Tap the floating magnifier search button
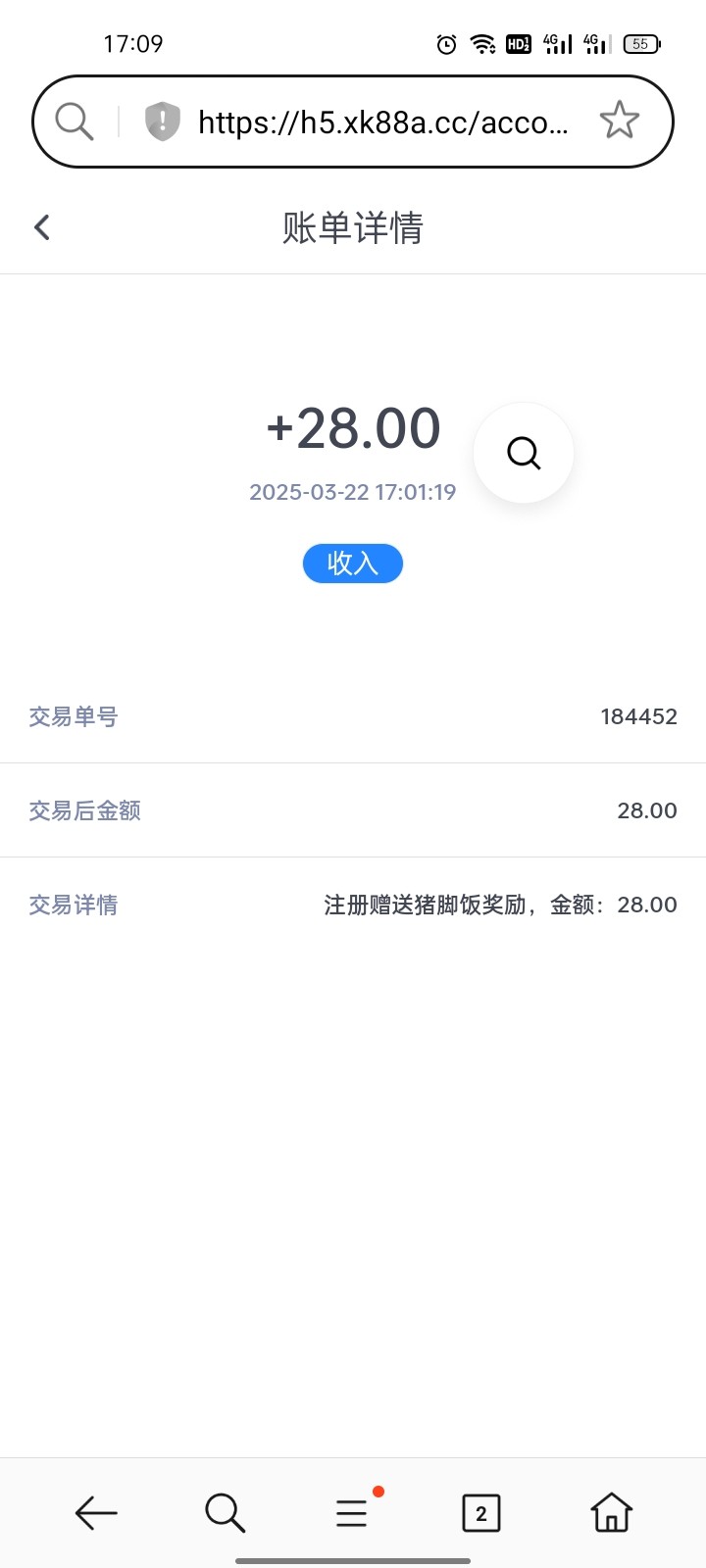 (524, 453)
